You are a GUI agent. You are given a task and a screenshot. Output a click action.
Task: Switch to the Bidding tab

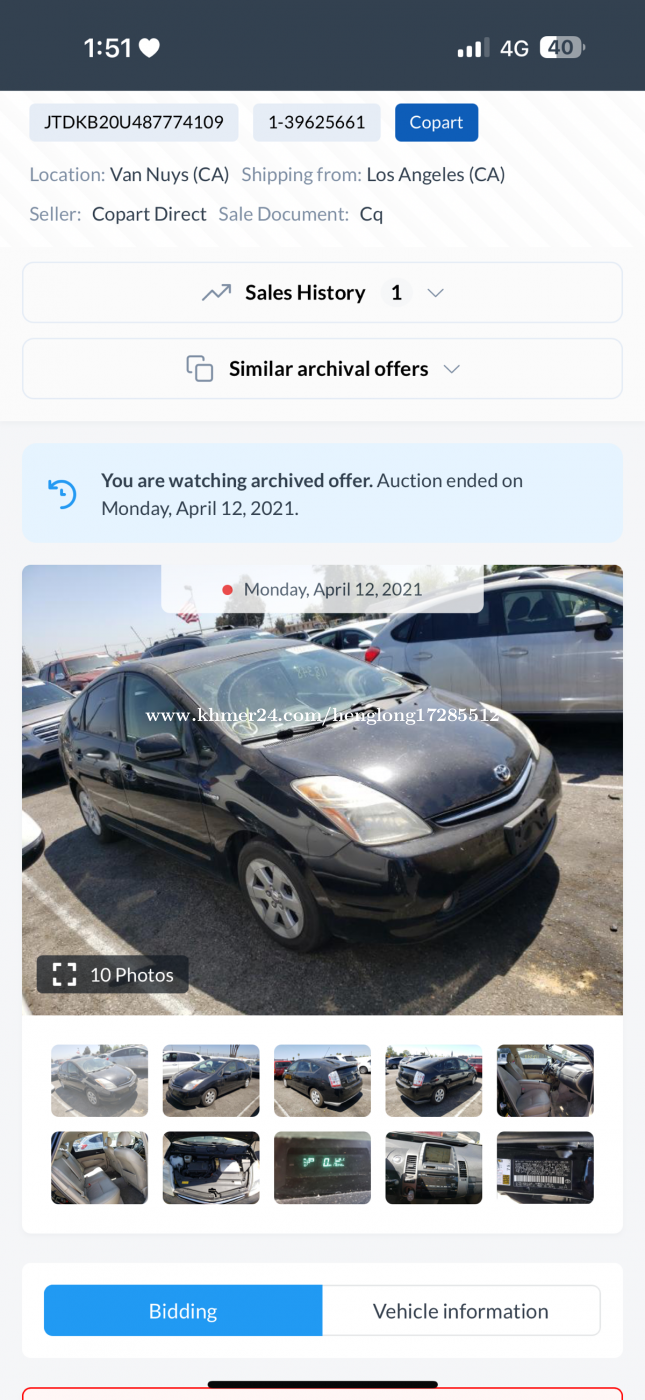point(183,1311)
